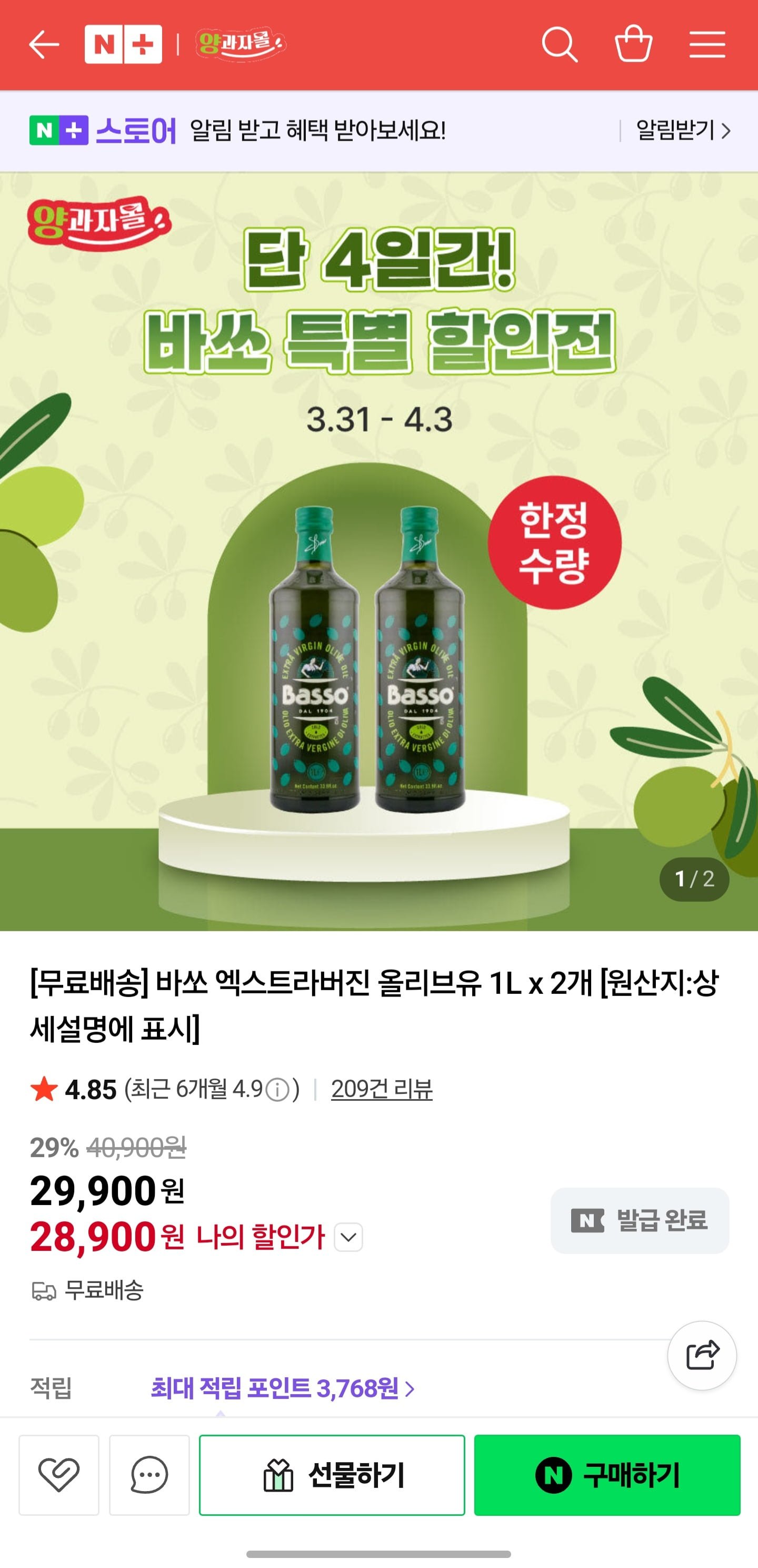Screen dimensions: 758x1568
Task: Add product to wishlist with heart icon
Action: click(x=59, y=1474)
